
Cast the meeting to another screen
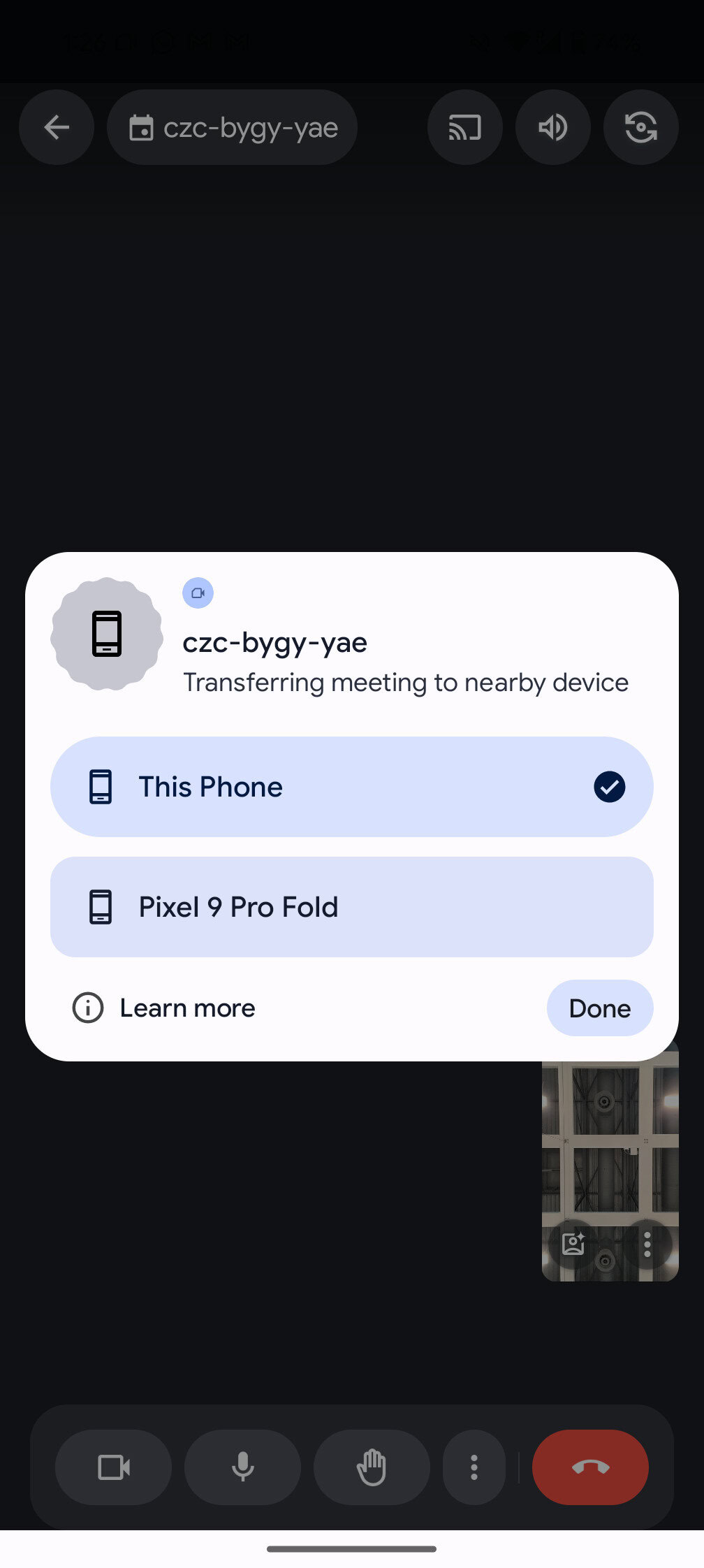(465, 127)
